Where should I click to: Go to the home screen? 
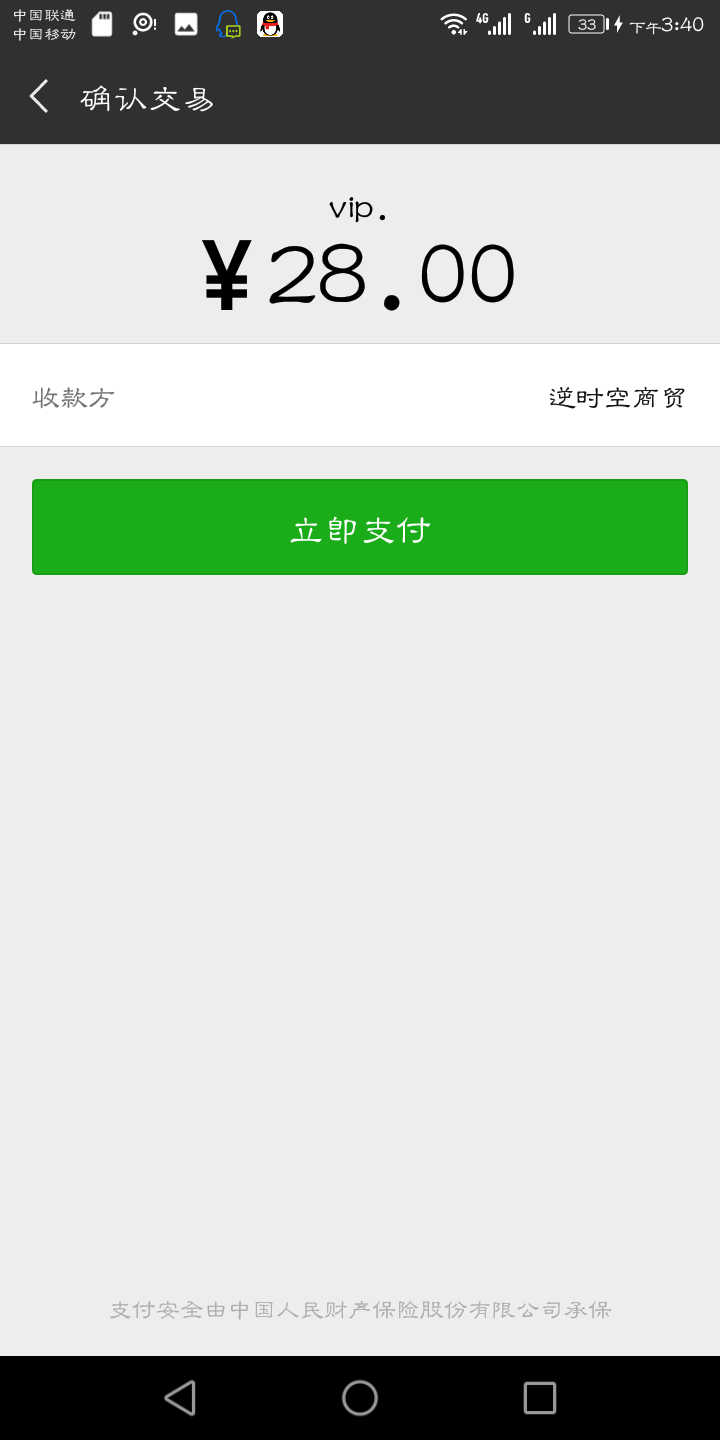(360, 1398)
